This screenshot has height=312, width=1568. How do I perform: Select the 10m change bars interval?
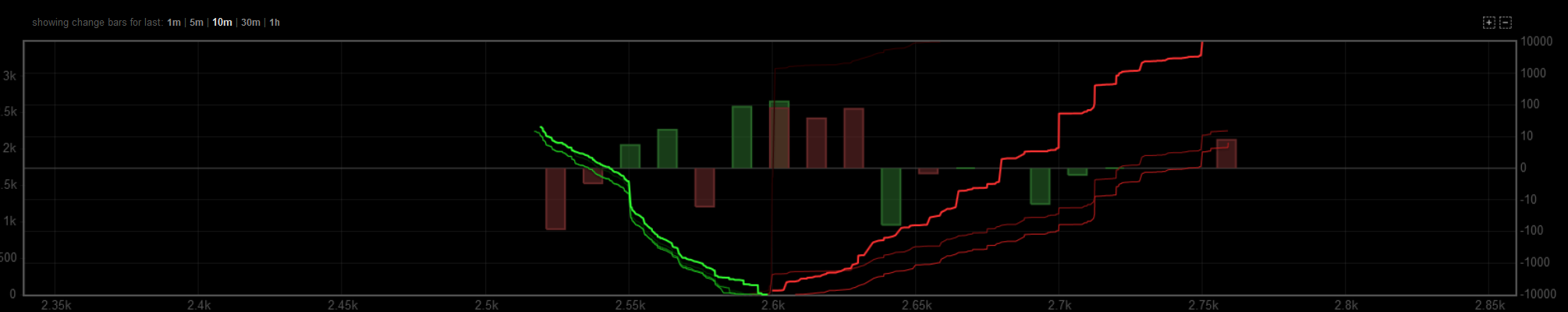222,23
